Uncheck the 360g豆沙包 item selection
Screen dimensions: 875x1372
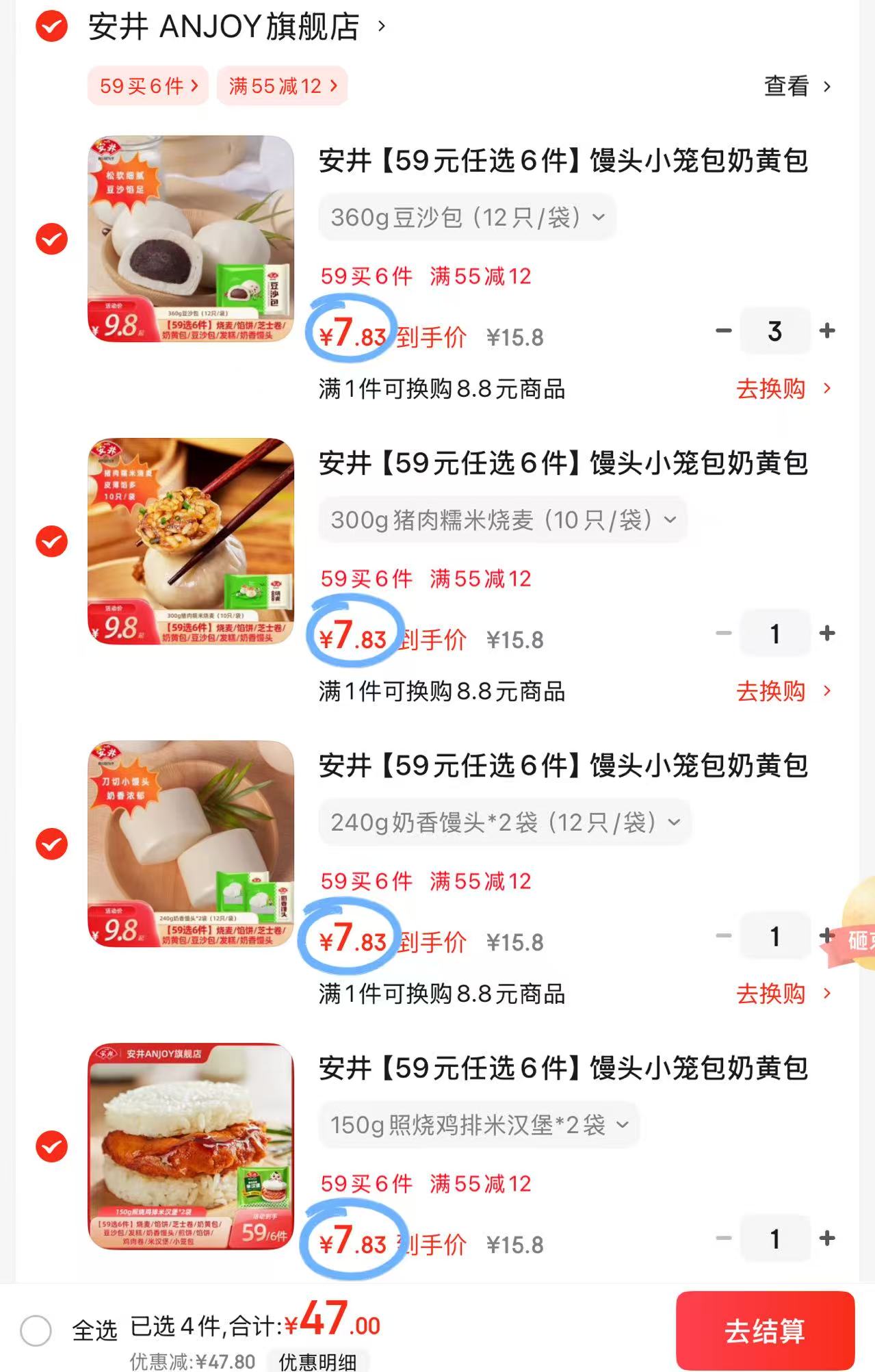click(x=49, y=240)
